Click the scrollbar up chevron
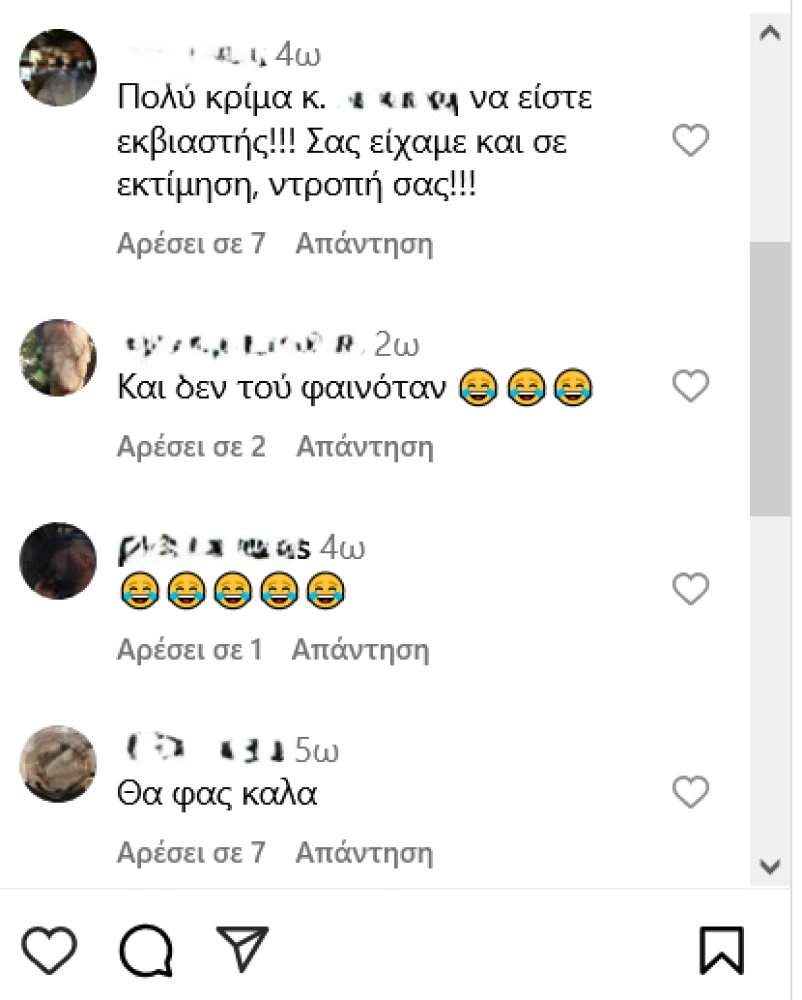Viewport: 802px width, 1000px height. click(768, 33)
